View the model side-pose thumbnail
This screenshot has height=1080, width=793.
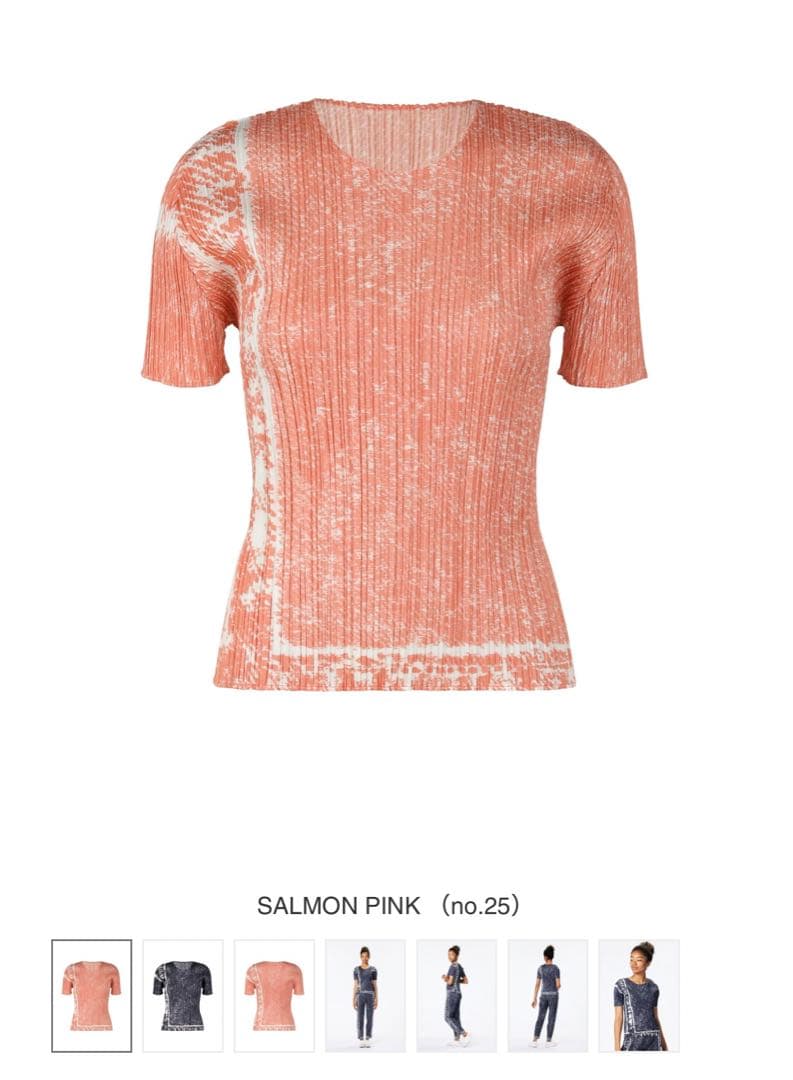click(x=456, y=995)
